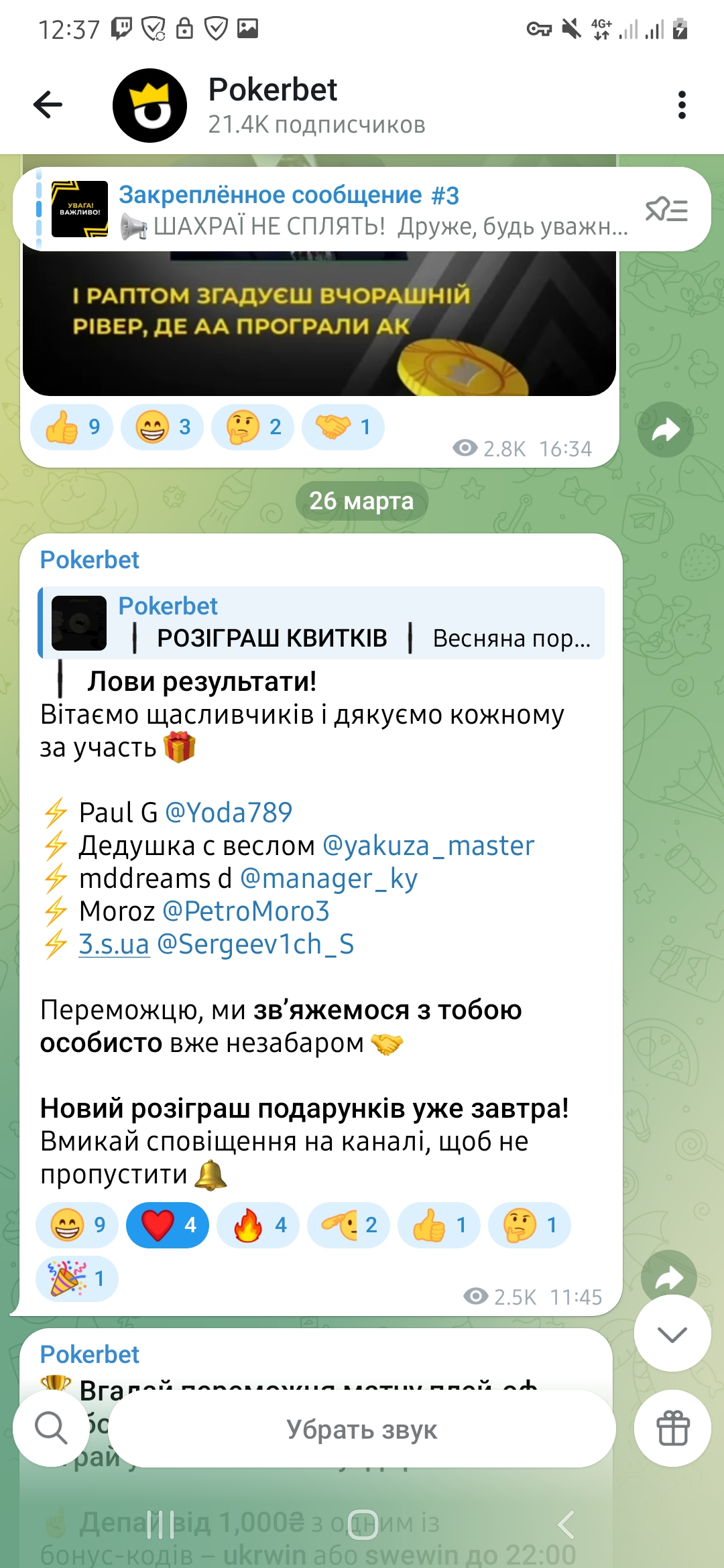
Task: Open the @Sergeev1ch_S mention
Action: pyautogui.click(x=255, y=944)
